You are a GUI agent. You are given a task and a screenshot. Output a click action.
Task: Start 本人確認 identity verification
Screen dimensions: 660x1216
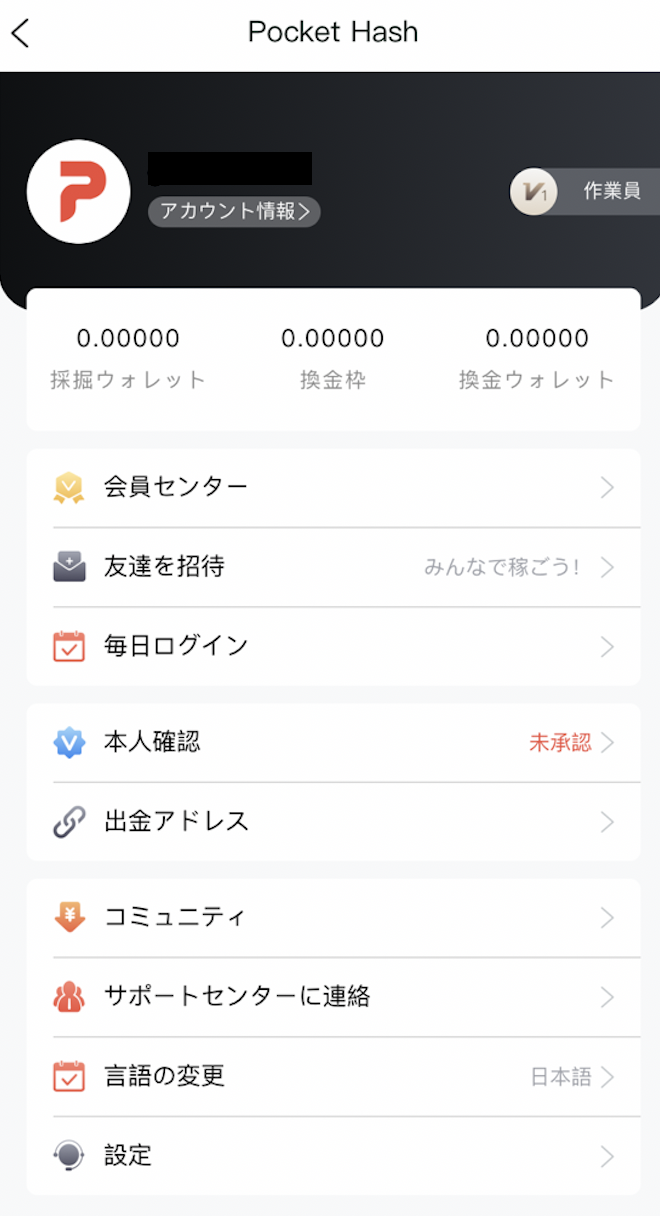333,742
